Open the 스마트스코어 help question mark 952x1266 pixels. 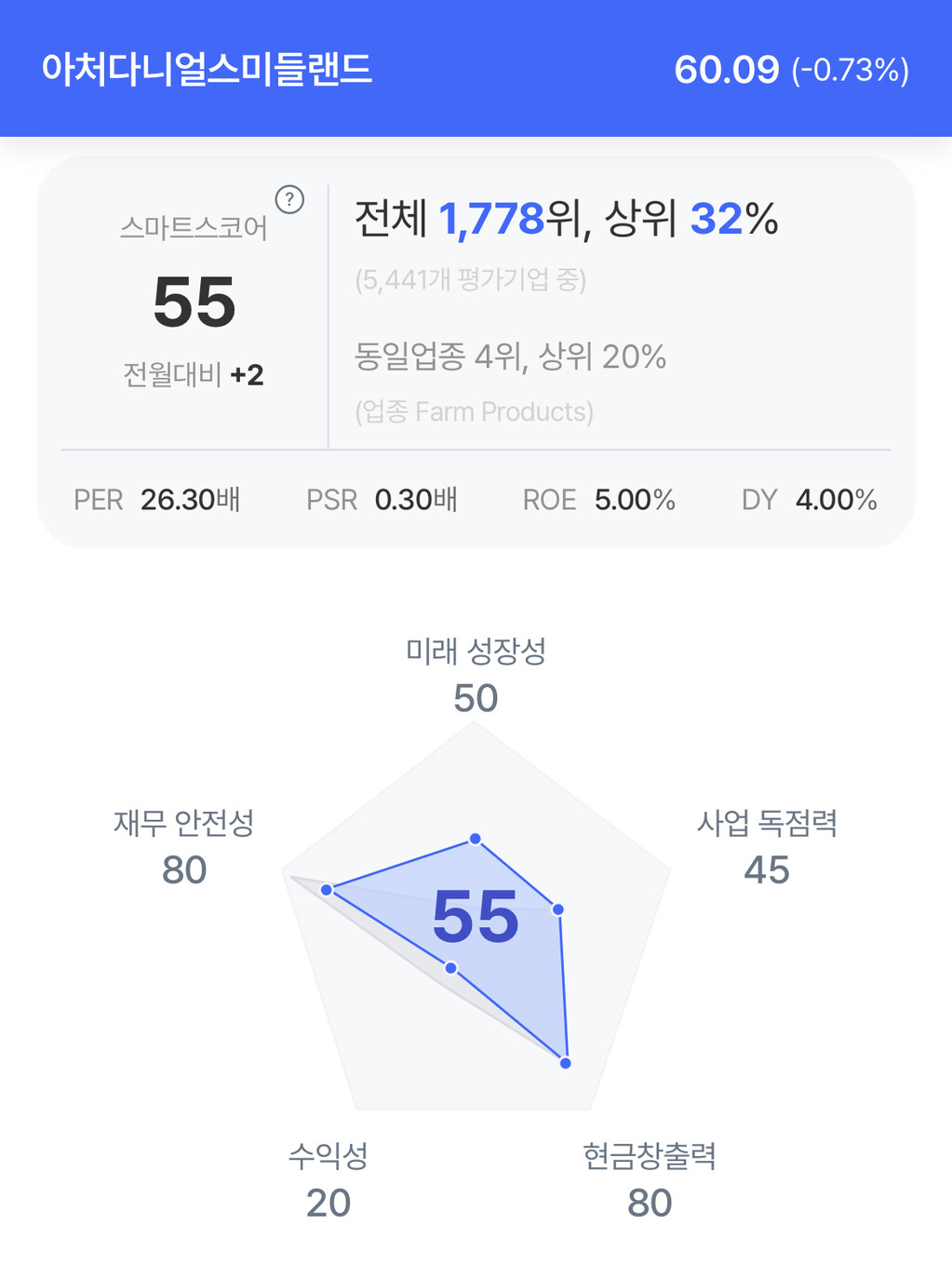pyautogui.click(x=289, y=199)
